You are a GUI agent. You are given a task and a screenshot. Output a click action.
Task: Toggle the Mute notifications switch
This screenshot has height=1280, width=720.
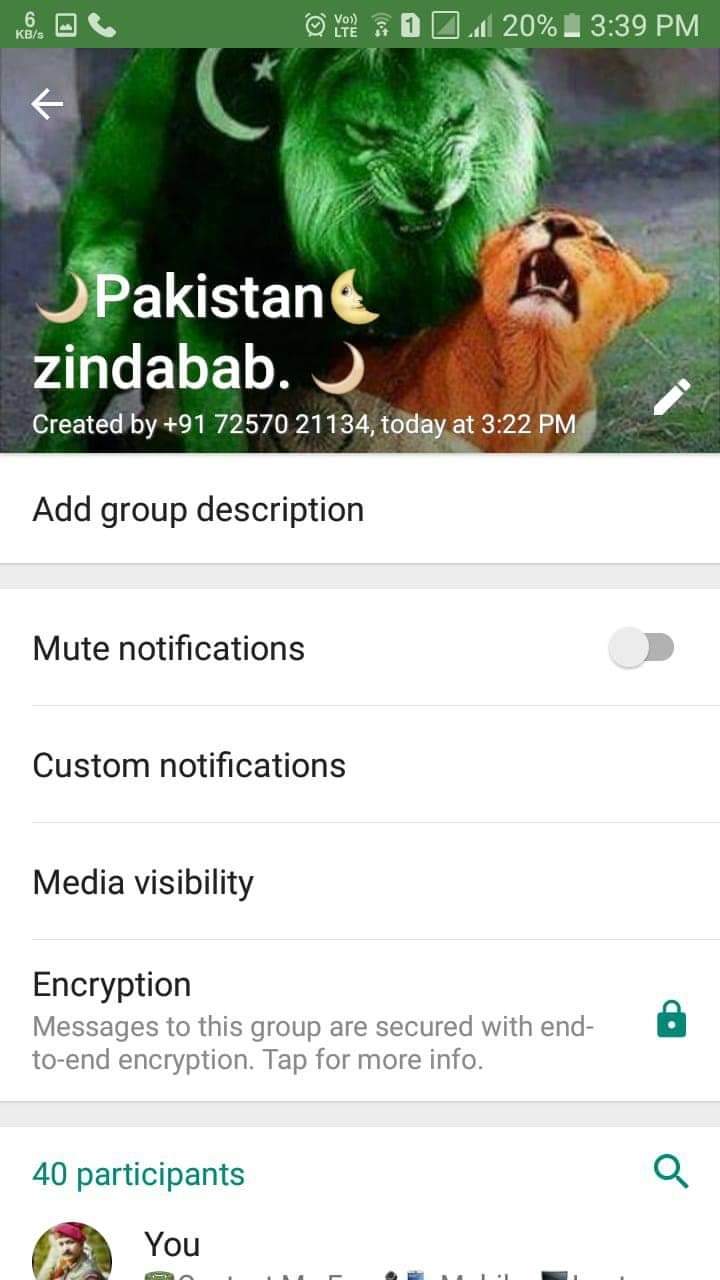pyautogui.click(x=642, y=648)
